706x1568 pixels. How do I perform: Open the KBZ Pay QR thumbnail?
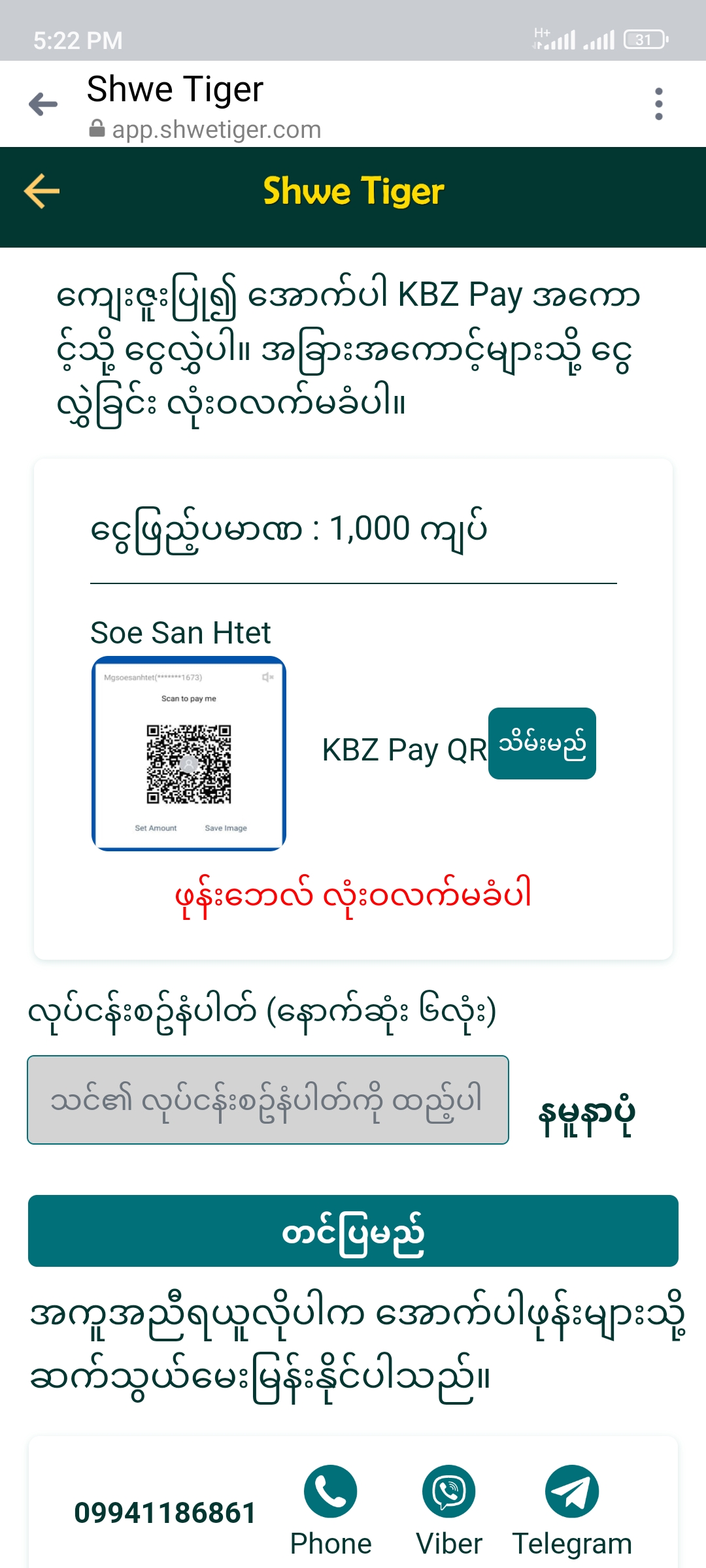click(189, 753)
